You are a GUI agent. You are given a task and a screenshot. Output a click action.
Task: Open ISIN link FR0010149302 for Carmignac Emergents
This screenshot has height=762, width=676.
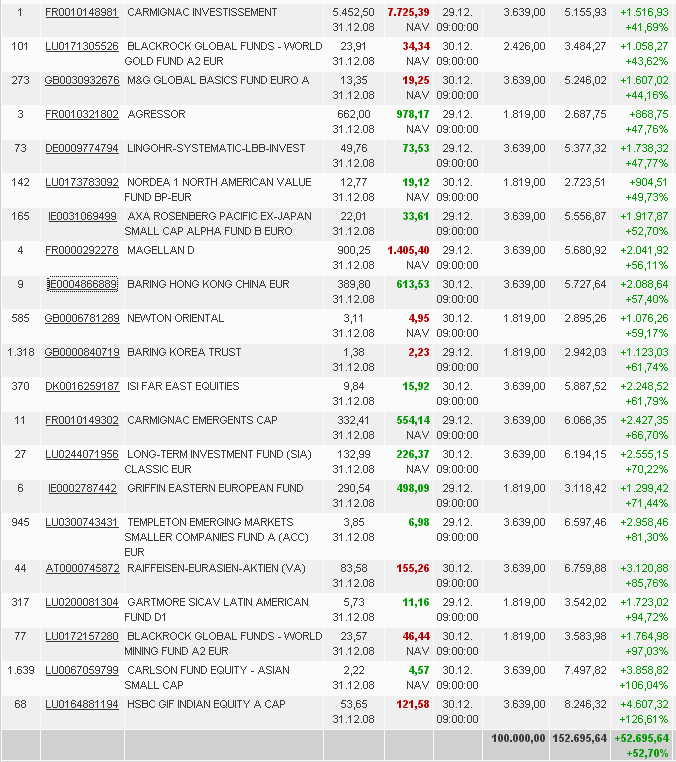click(81, 420)
